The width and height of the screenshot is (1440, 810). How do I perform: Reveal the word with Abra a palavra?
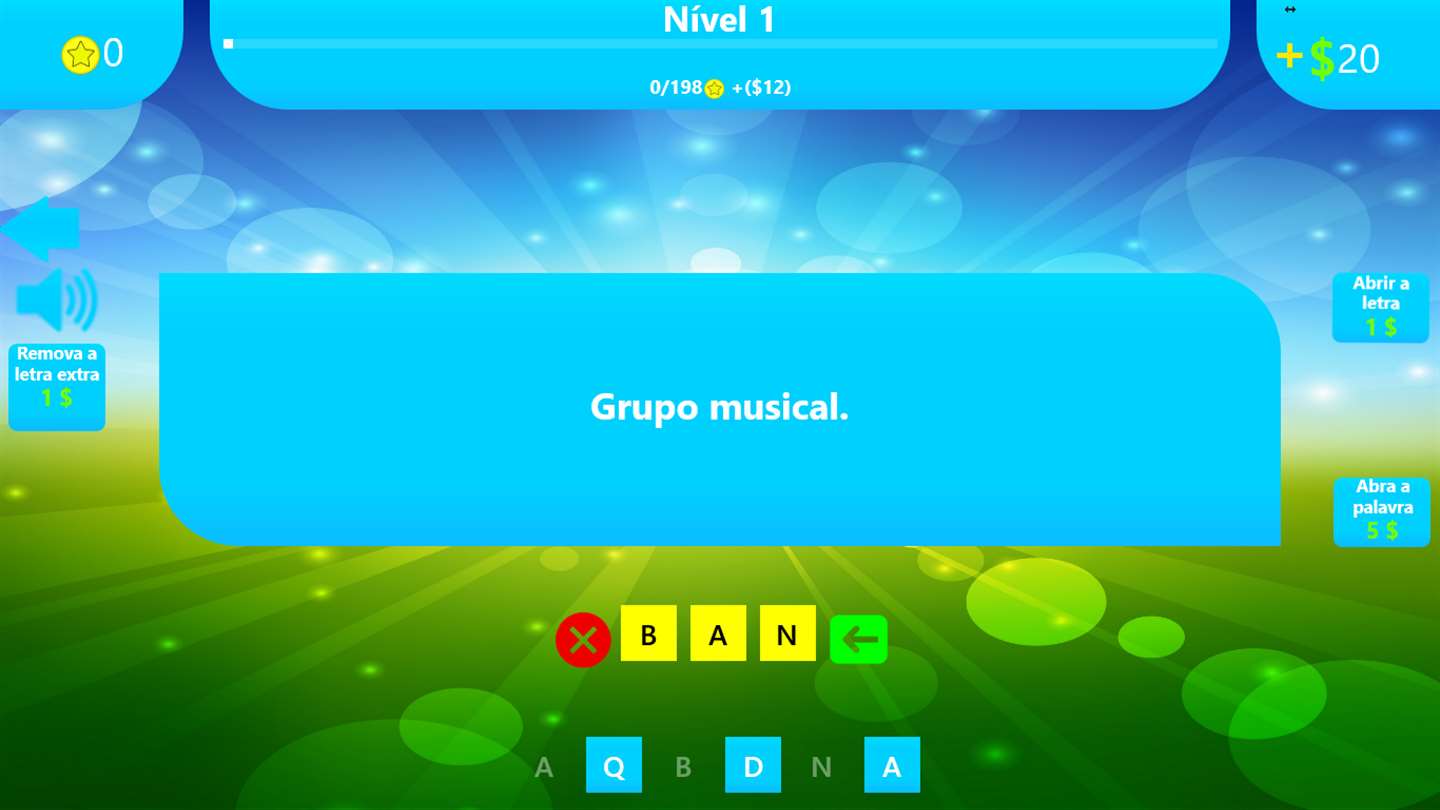coord(1382,511)
